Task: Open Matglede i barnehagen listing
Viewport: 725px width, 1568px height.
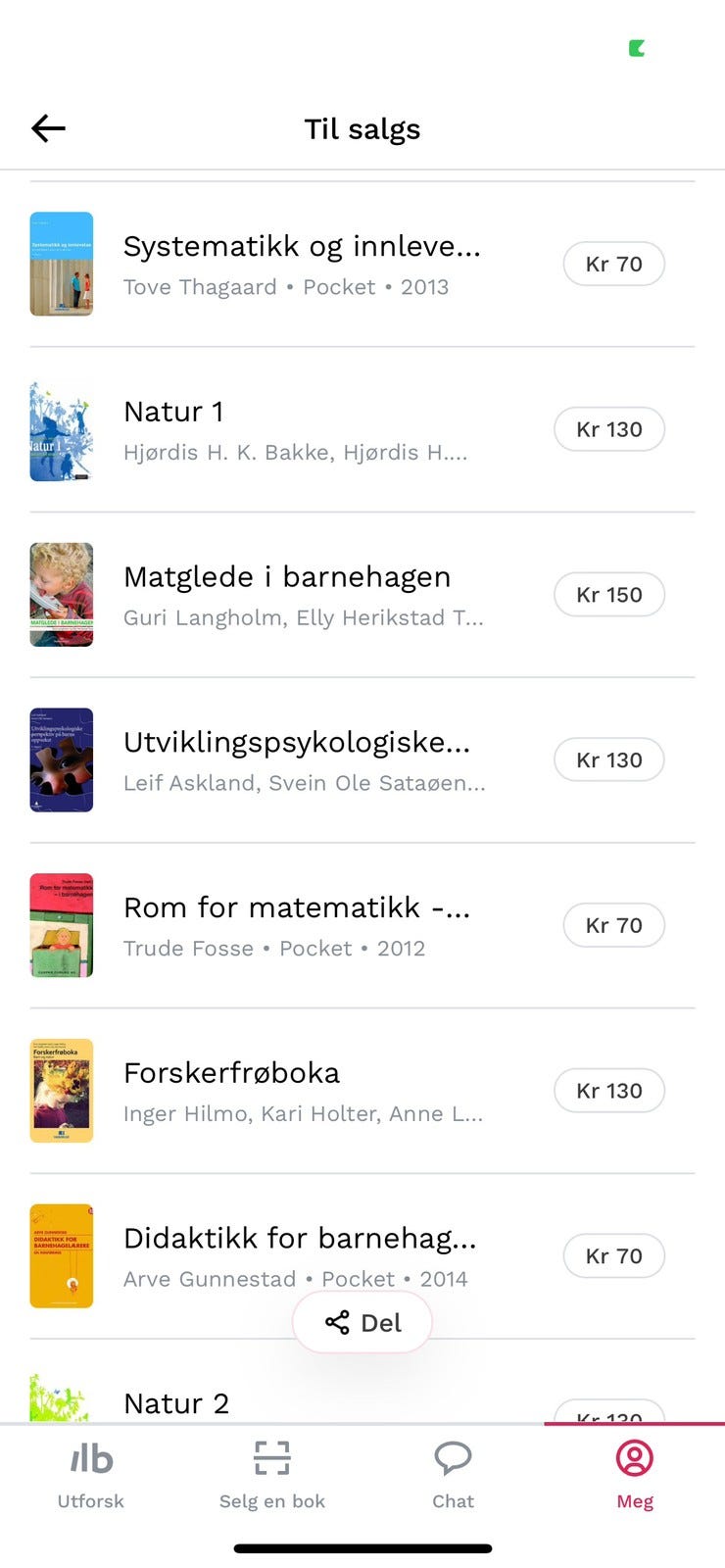Action: pos(362,595)
